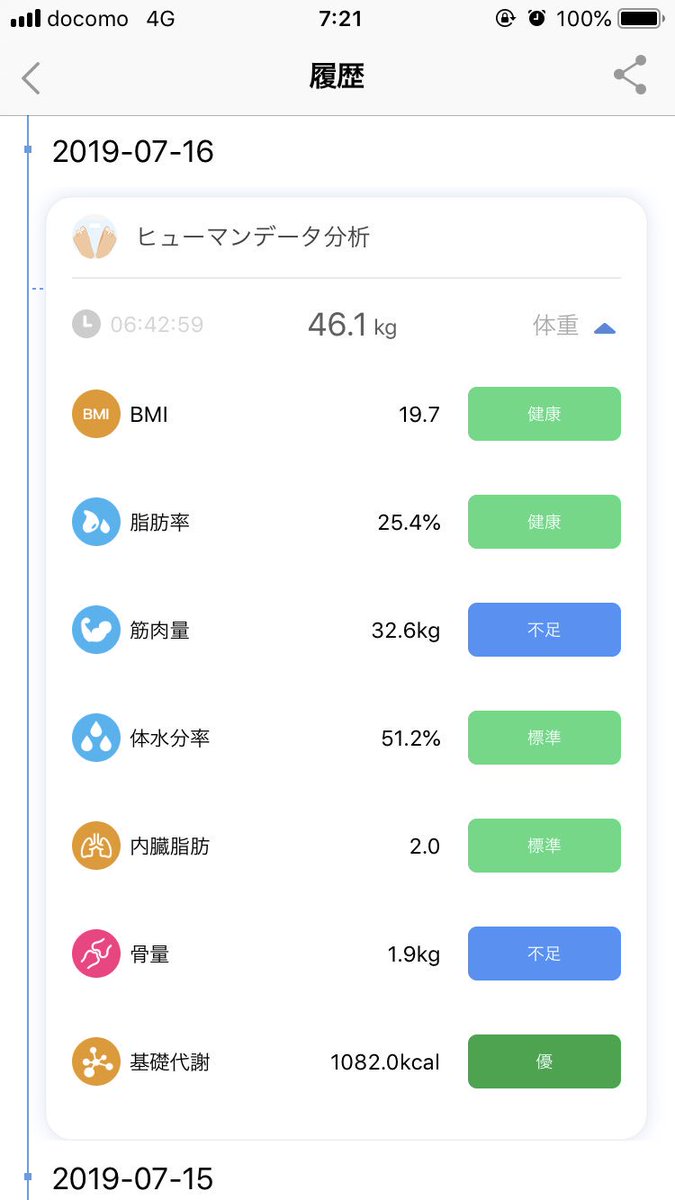The image size is (675, 1200).
Task: Open the 体水分率 標準 status
Action: pos(544,738)
